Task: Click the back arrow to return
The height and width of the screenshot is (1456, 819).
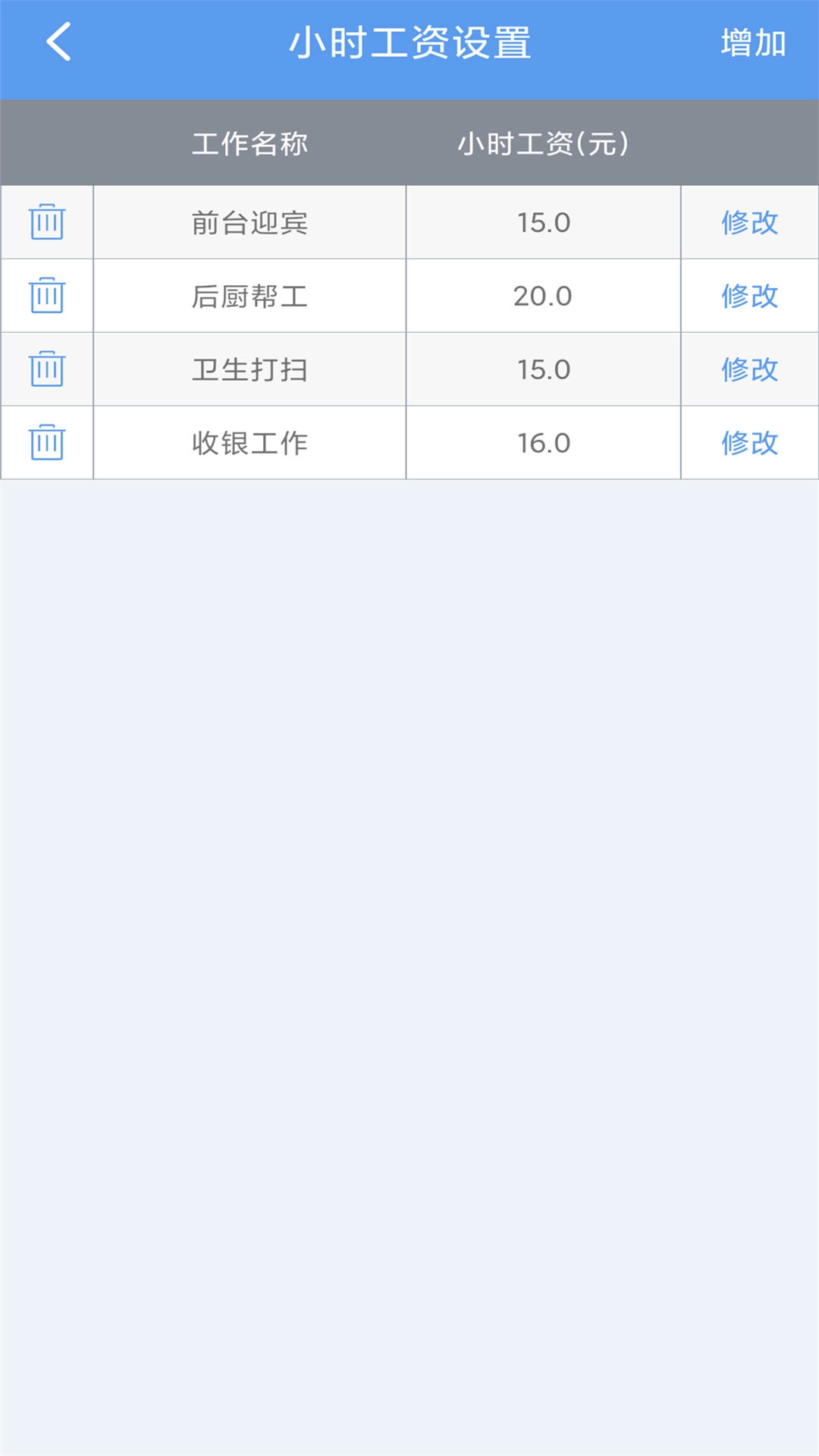Action: click(57, 43)
